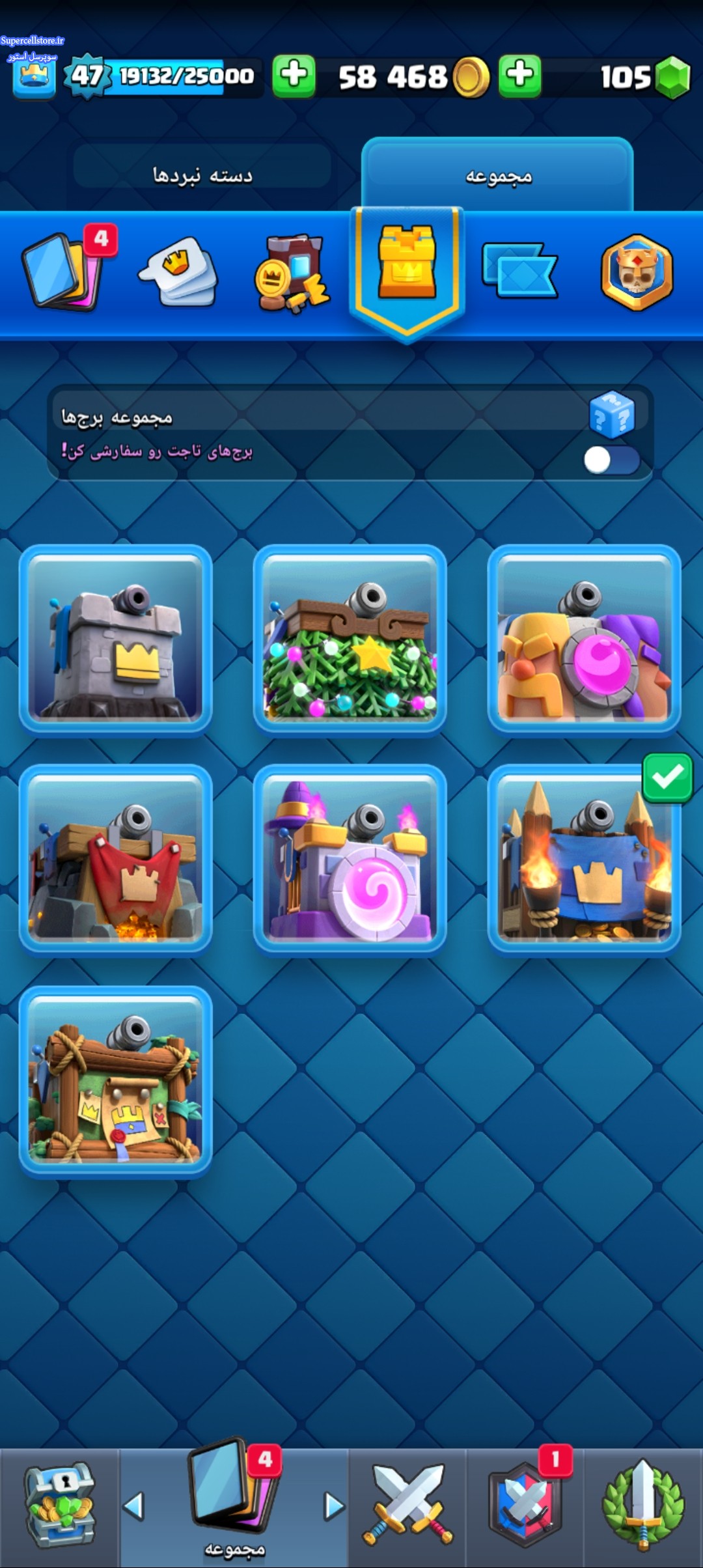Image resolution: width=703 pixels, height=1568 pixels.
Task: Switch to the دسته نبردها tab
Action: (202, 175)
